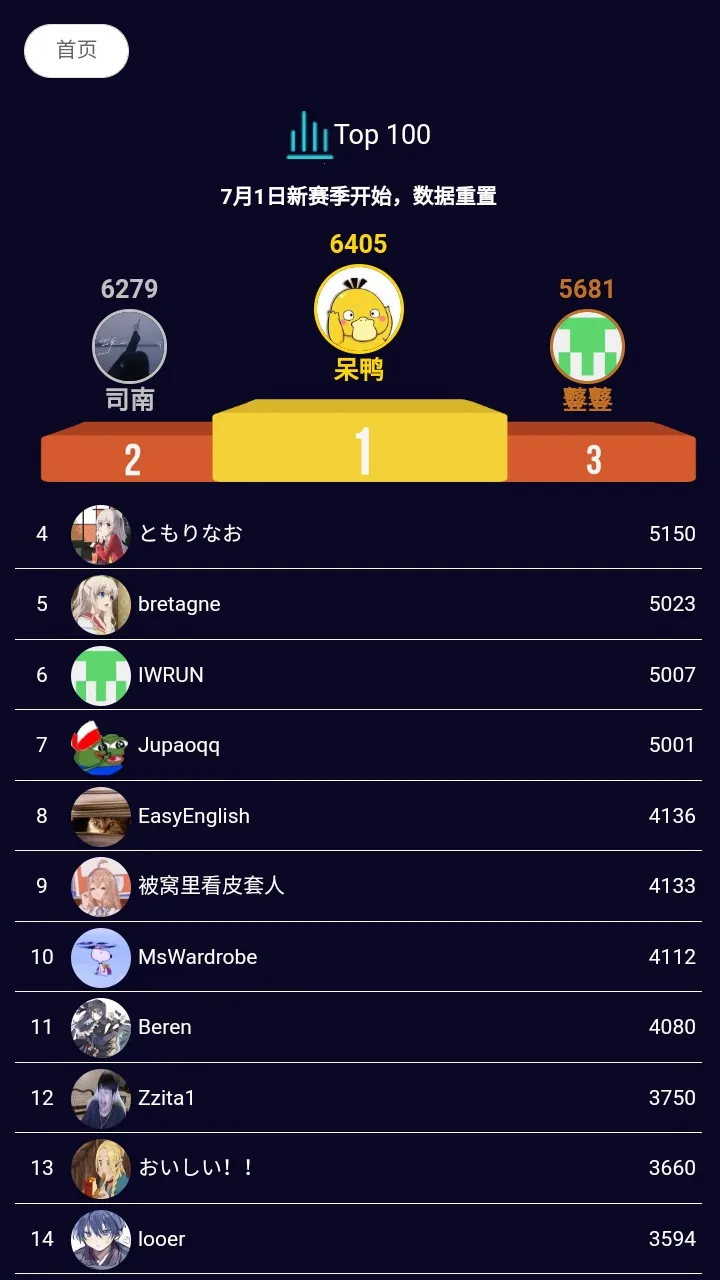Click the season reset announcement text
The width and height of the screenshot is (720, 1280).
click(x=360, y=197)
